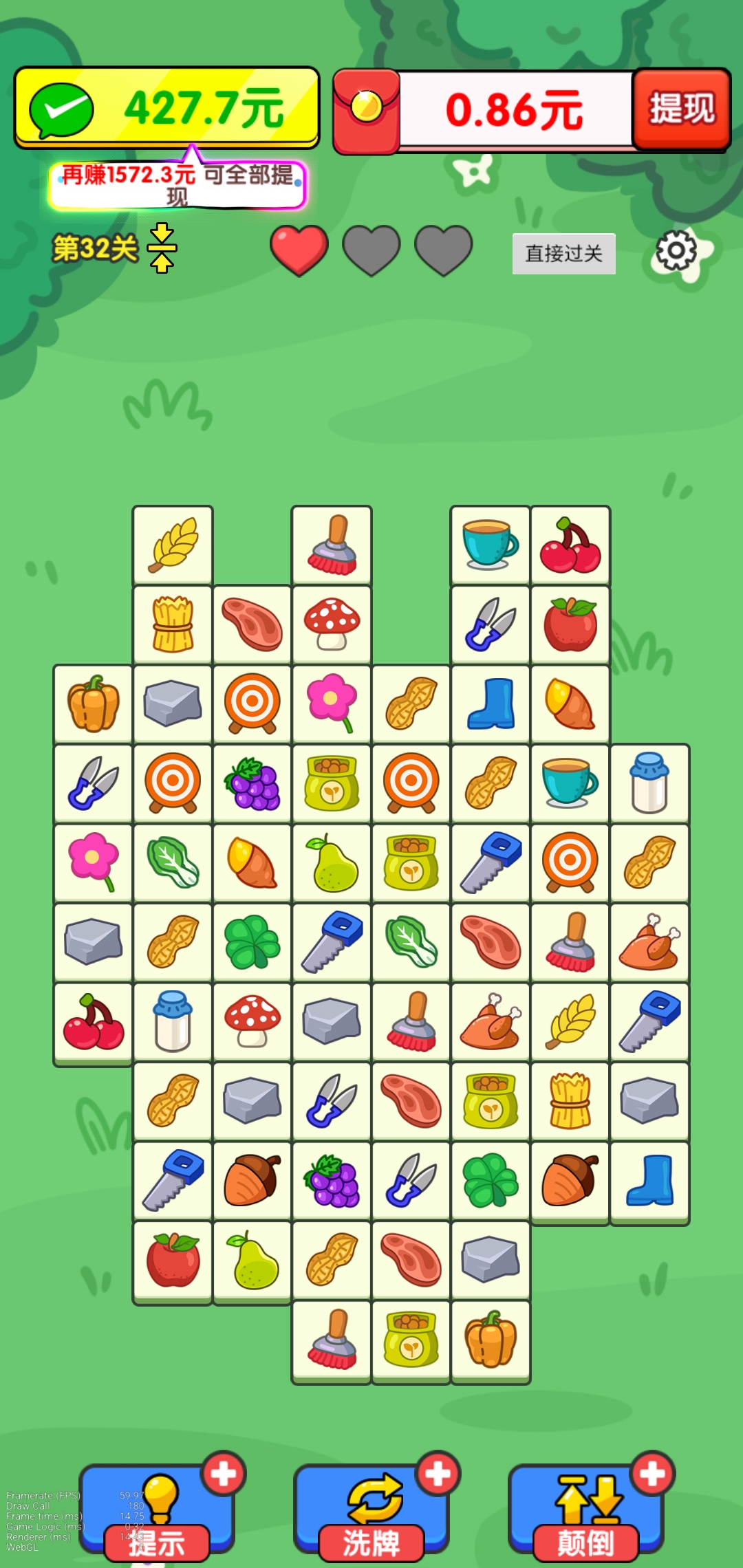Tap 直接过关 to skip the level
The width and height of the screenshot is (743, 1568).
pyautogui.click(x=563, y=254)
